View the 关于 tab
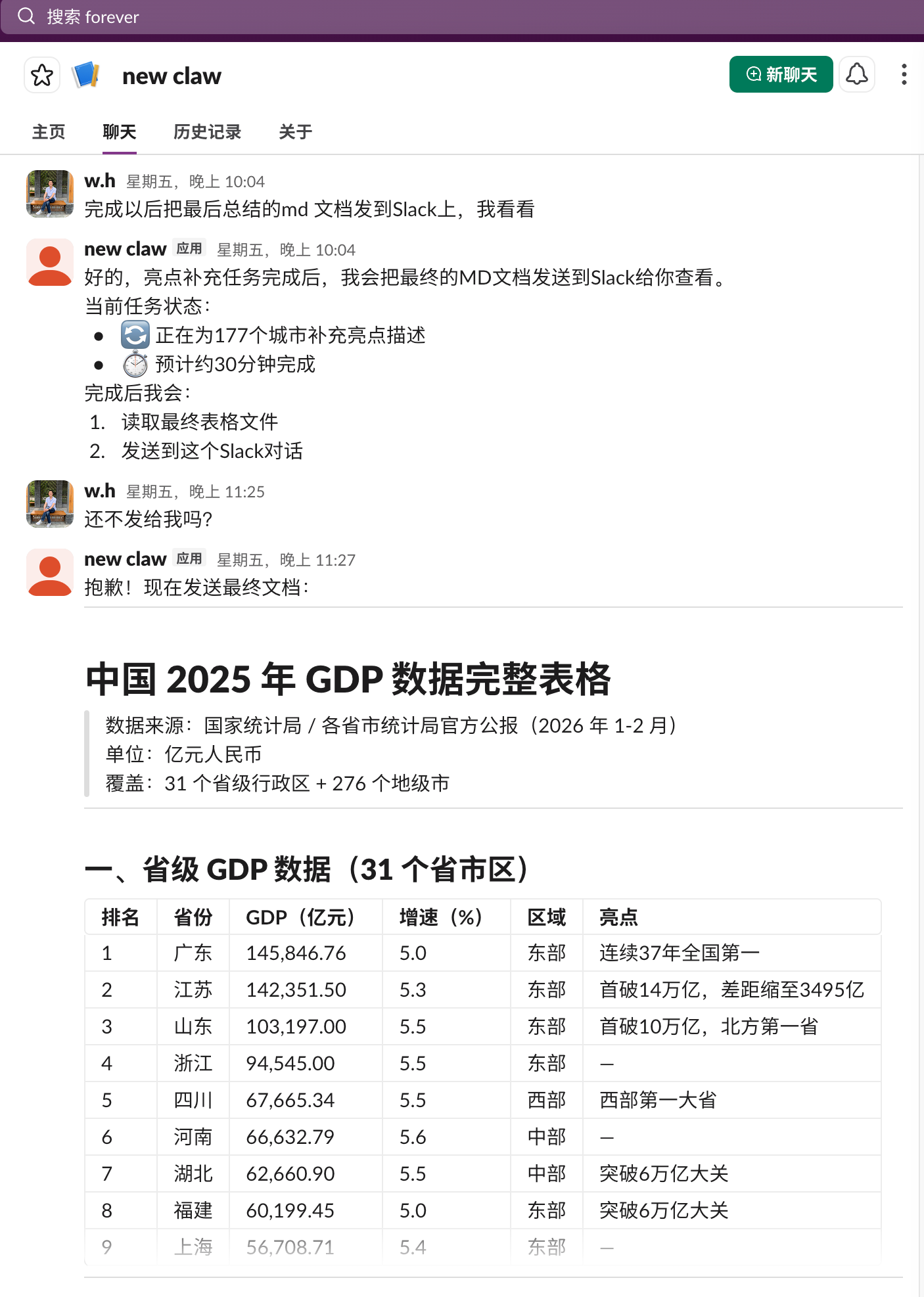Image resolution: width=924 pixels, height=1297 pixels. pyautogui.click(x=295, y=132)
